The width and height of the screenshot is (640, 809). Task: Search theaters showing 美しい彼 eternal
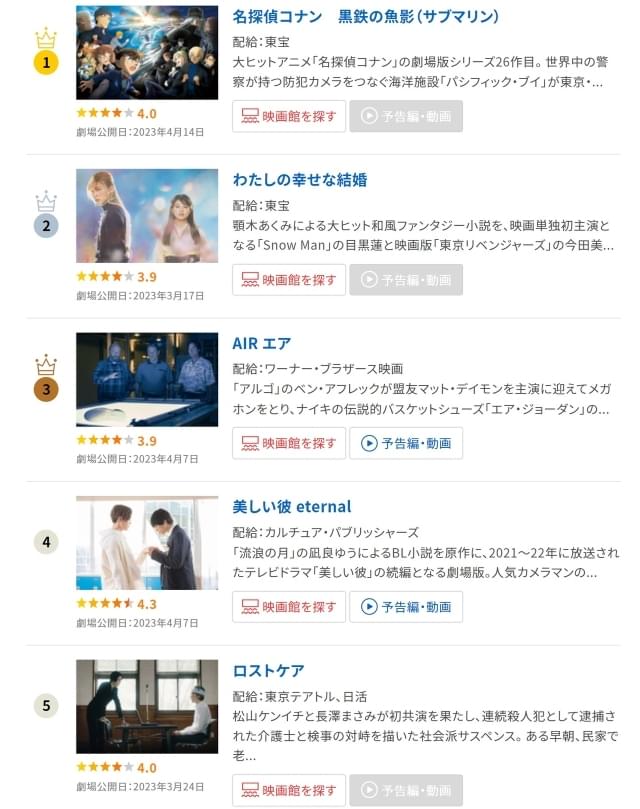click(x=289, y=607)
